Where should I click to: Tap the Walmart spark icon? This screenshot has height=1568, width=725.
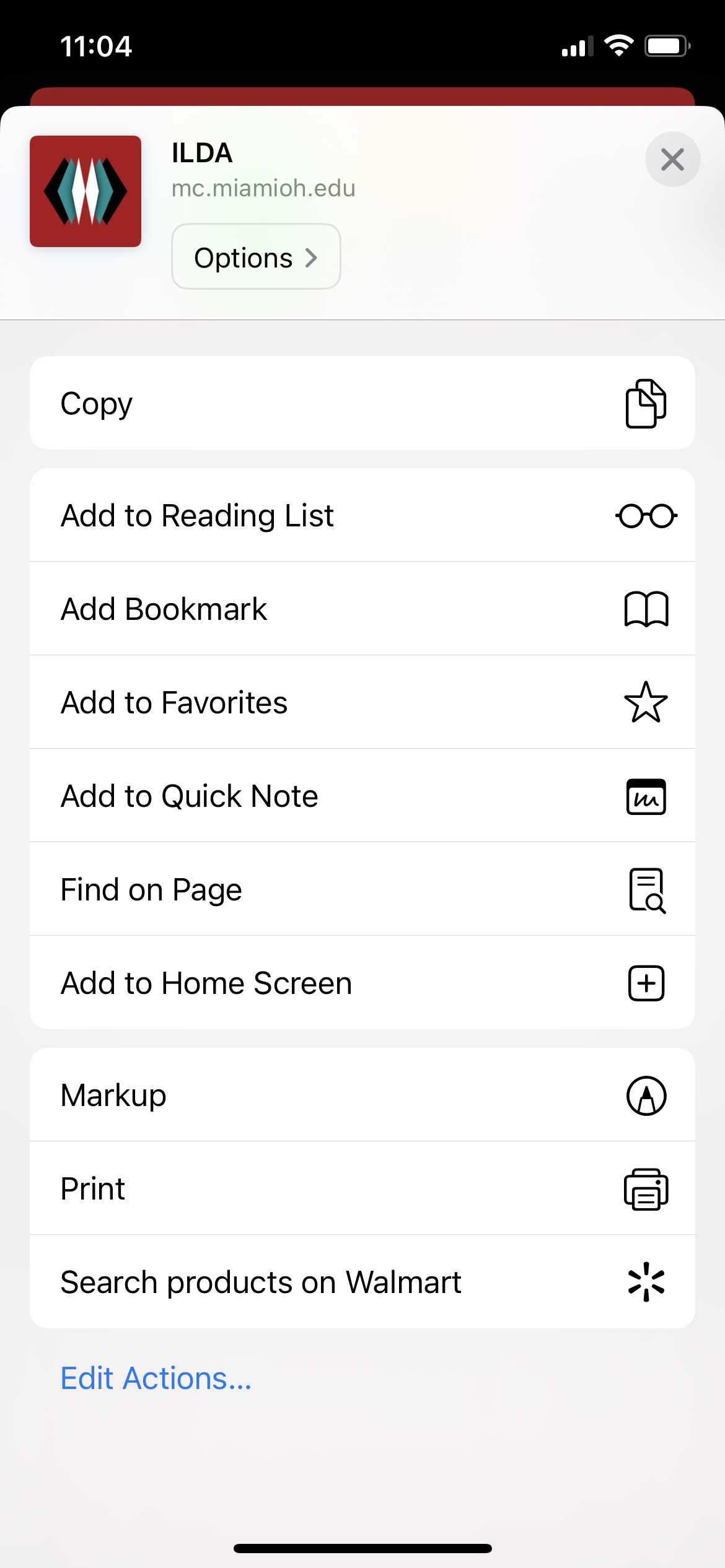tap(645, 1282)
